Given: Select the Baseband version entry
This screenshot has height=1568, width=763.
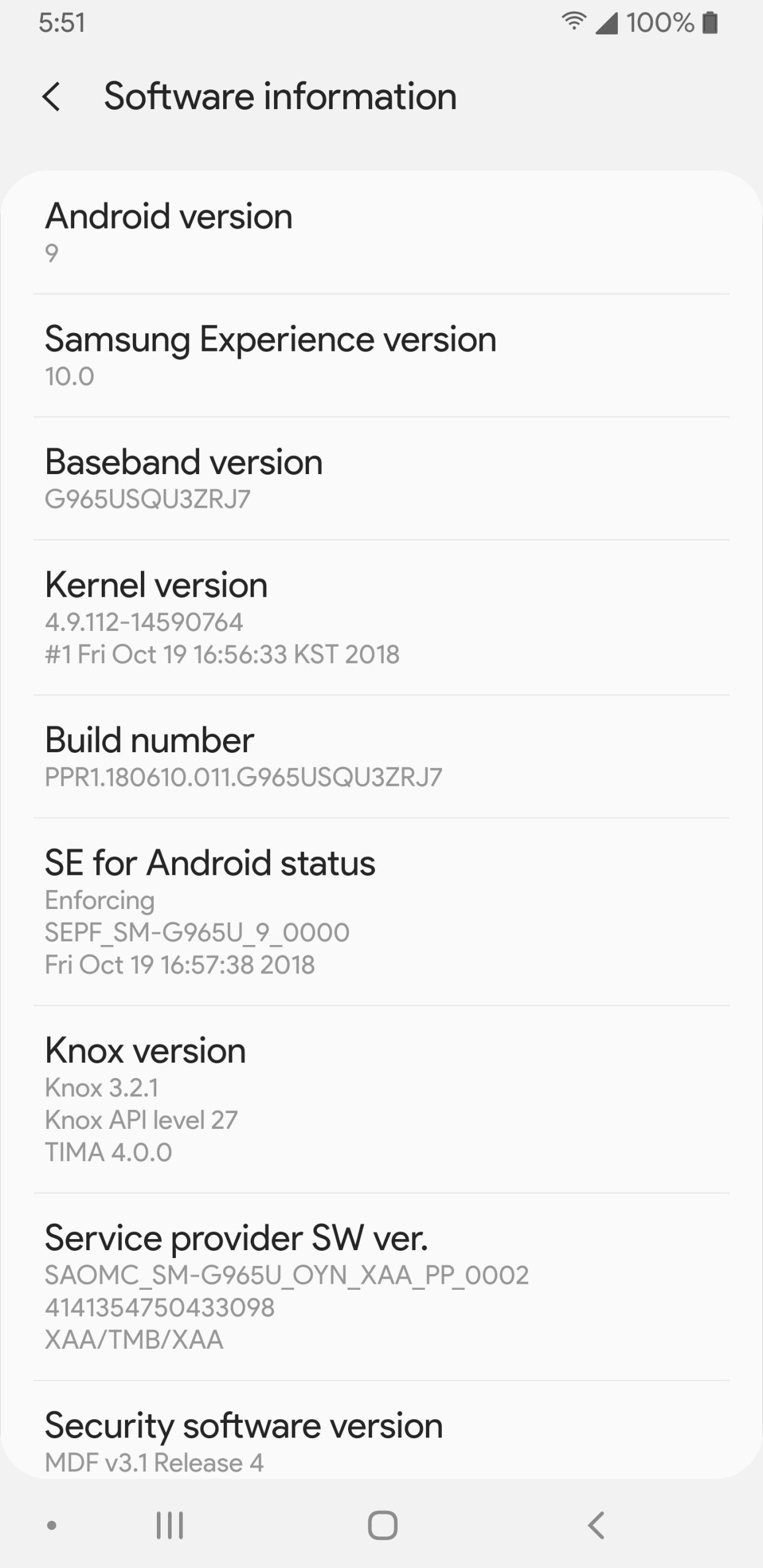Looking at the screenshot, I should [x=380, y=479].
